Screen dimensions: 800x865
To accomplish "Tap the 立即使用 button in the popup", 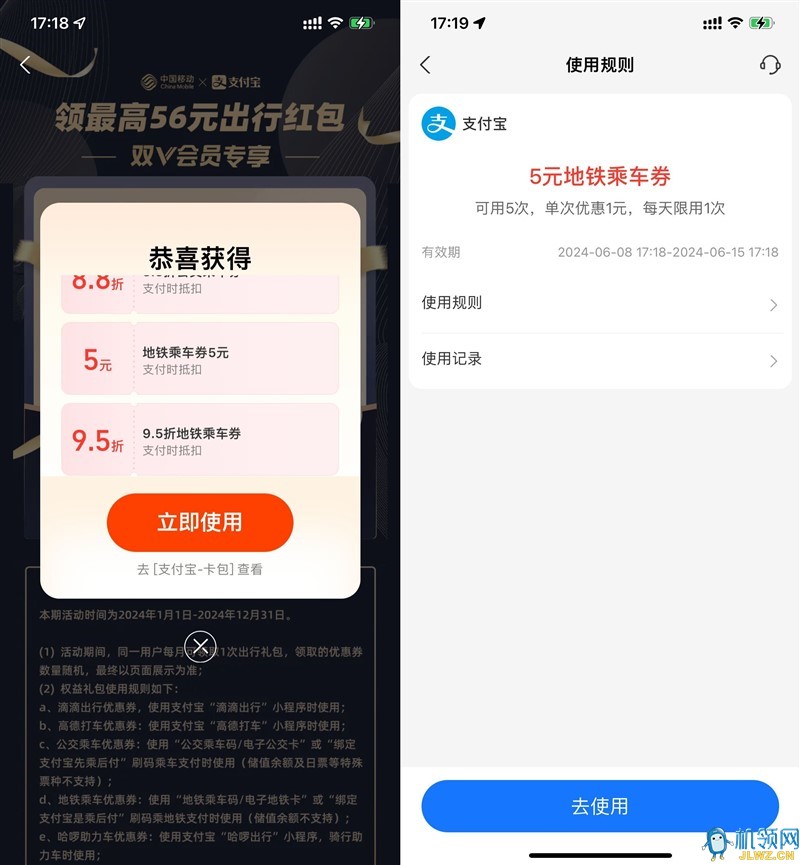I will click(x=200, y=522).
